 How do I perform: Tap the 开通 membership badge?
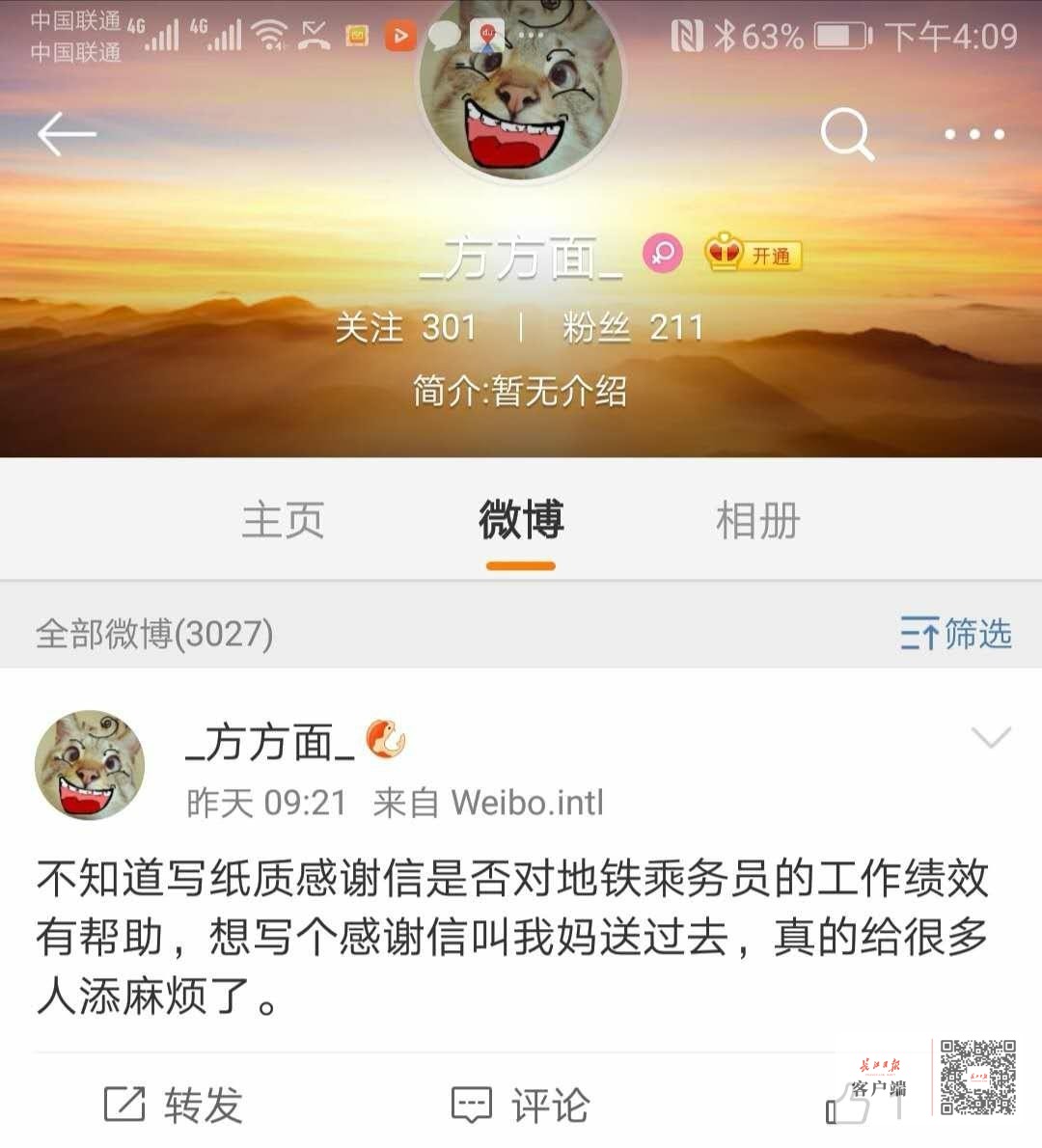[754, 255]
